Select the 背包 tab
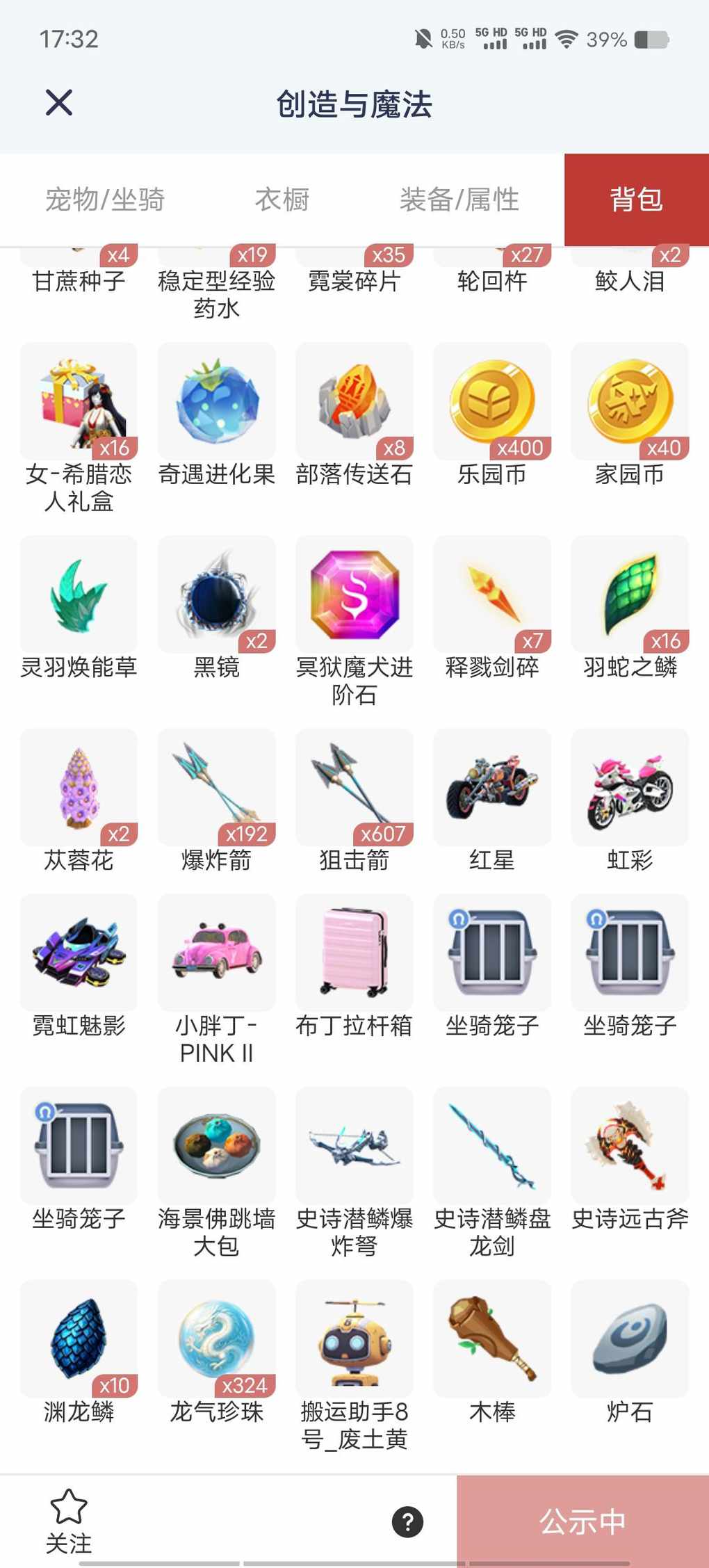The image size is (709, 1568). click(x=636, y=200)
